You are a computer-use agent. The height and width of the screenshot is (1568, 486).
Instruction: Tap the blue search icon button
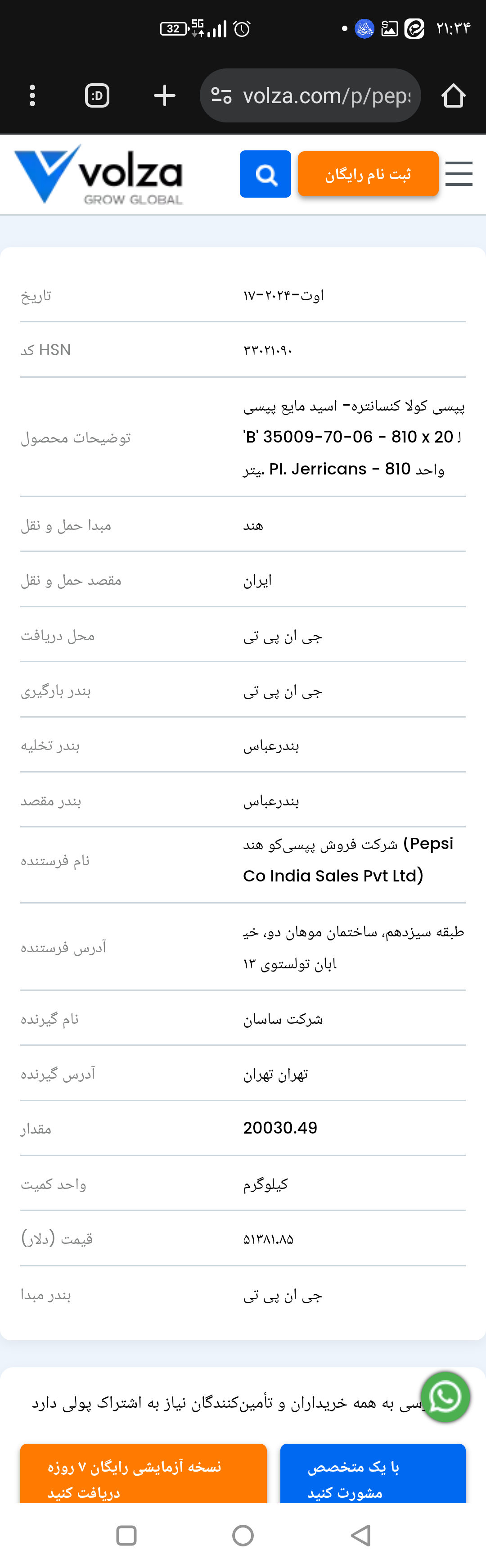pos(265,174)
